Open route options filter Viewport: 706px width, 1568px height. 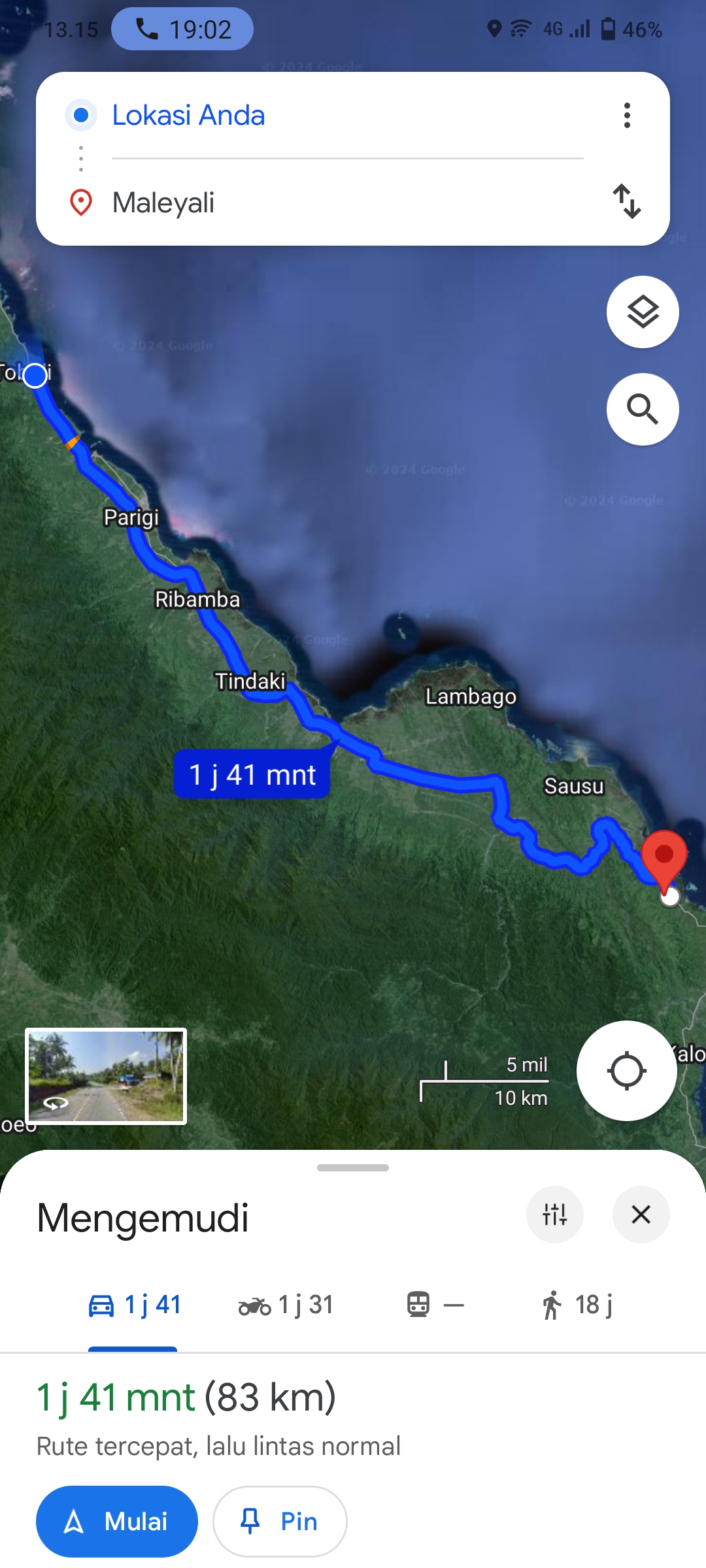[x=554, y=1215]
